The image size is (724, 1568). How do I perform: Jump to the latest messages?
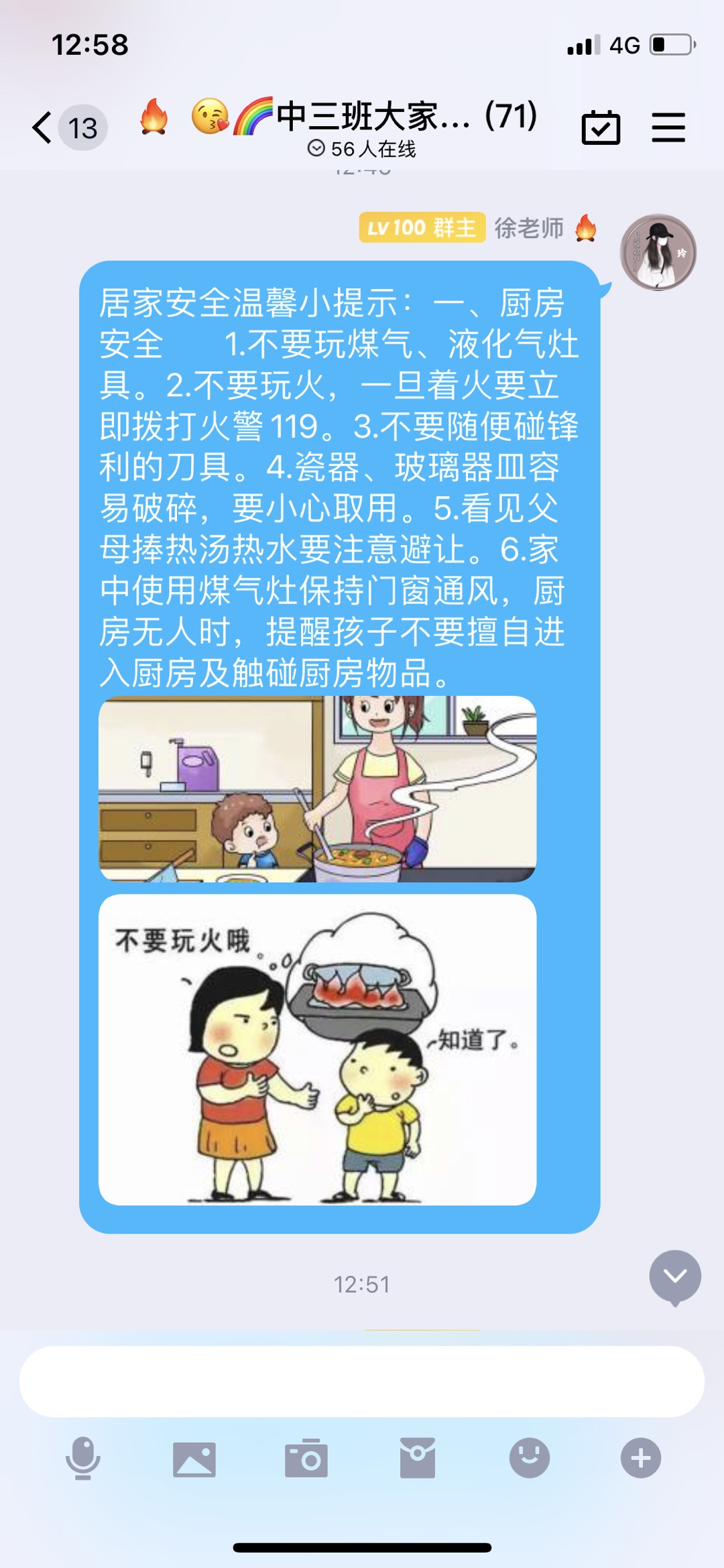tap(674, 1277)
